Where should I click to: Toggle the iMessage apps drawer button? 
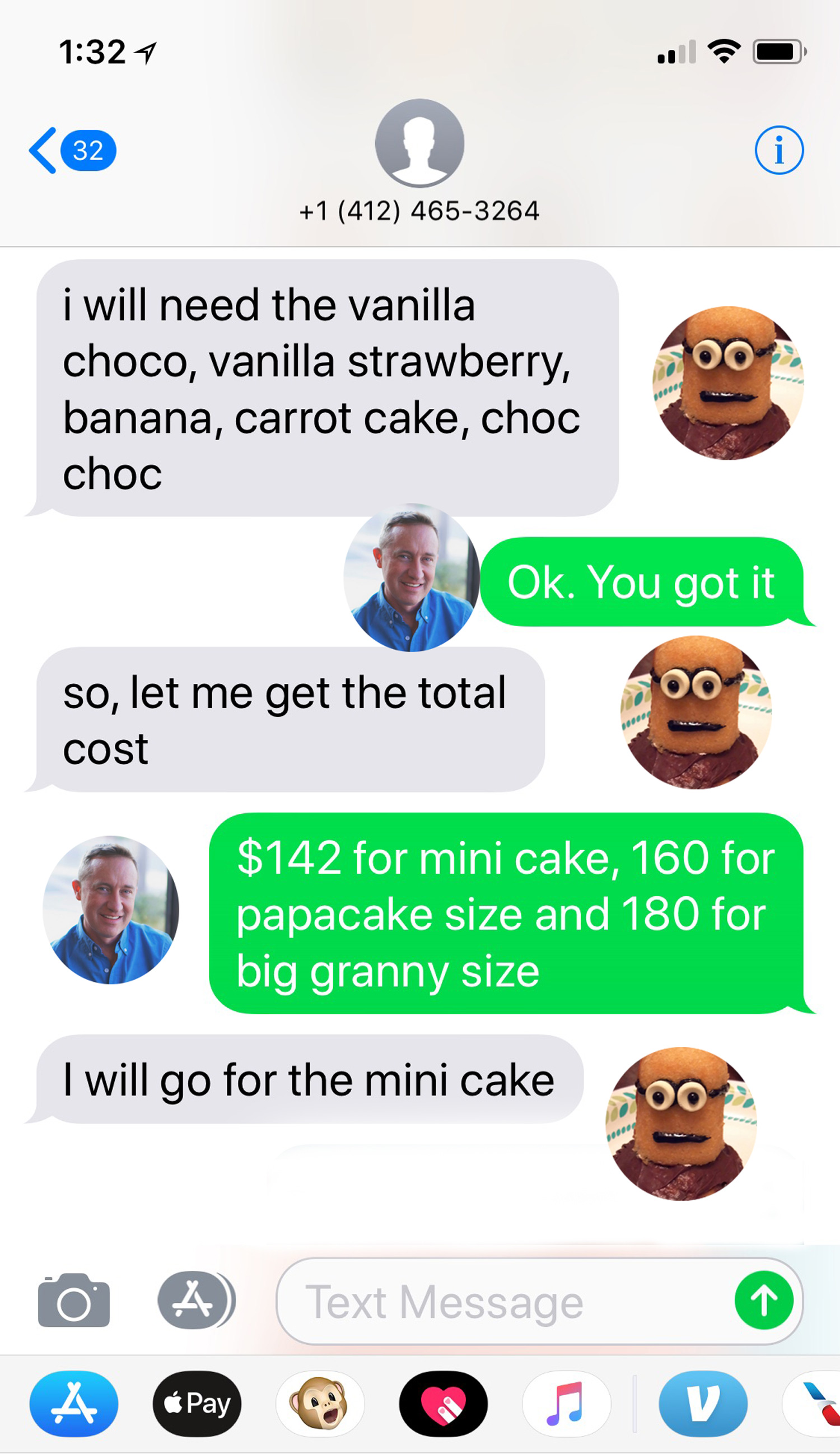click(195, 1301)
